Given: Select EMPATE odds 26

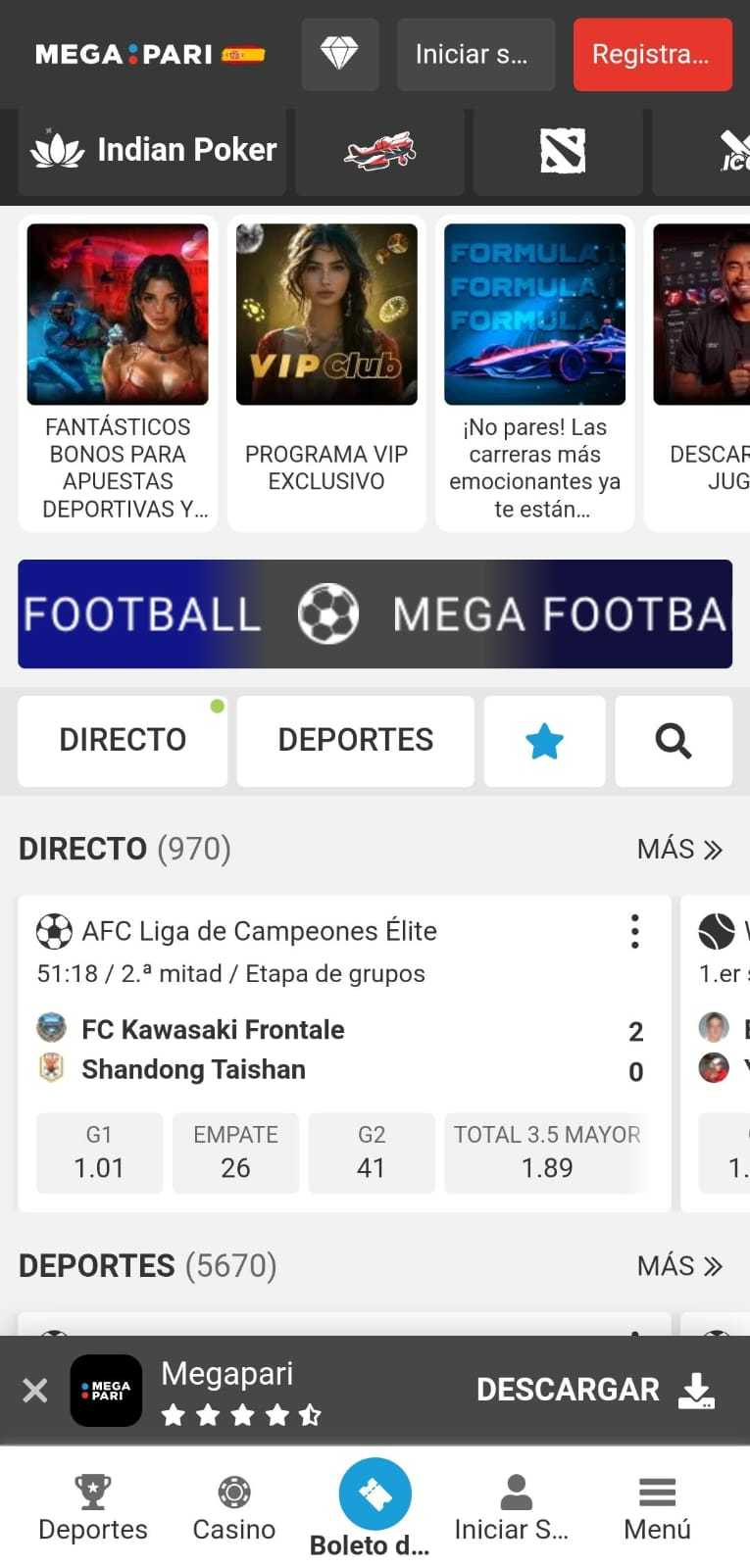Looking at the screenshot, I should pyautogui.click(x=235, y=1152).
